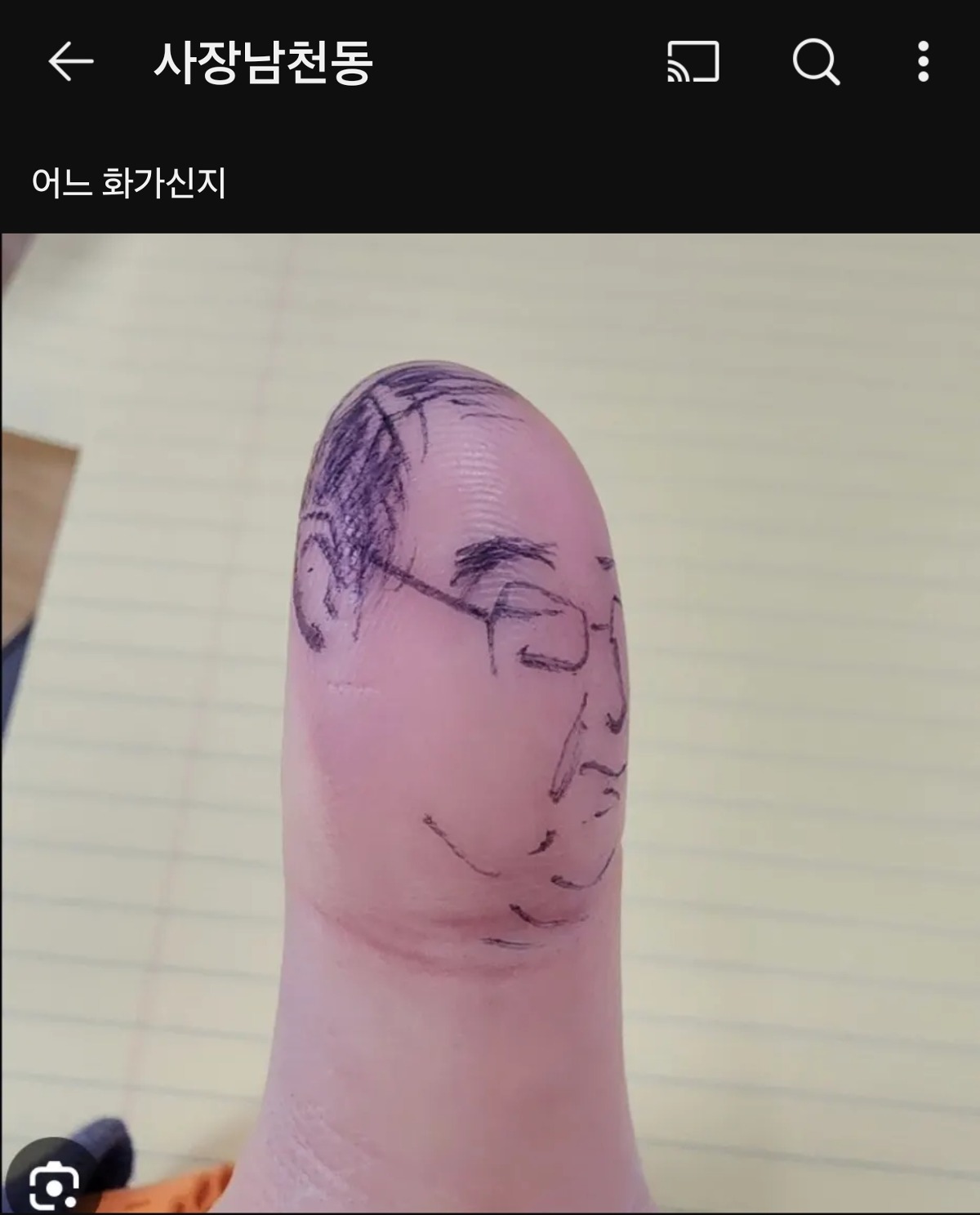
Task: Go back from the 사장남천동 channel page
Action: click(x=70, y=62)
